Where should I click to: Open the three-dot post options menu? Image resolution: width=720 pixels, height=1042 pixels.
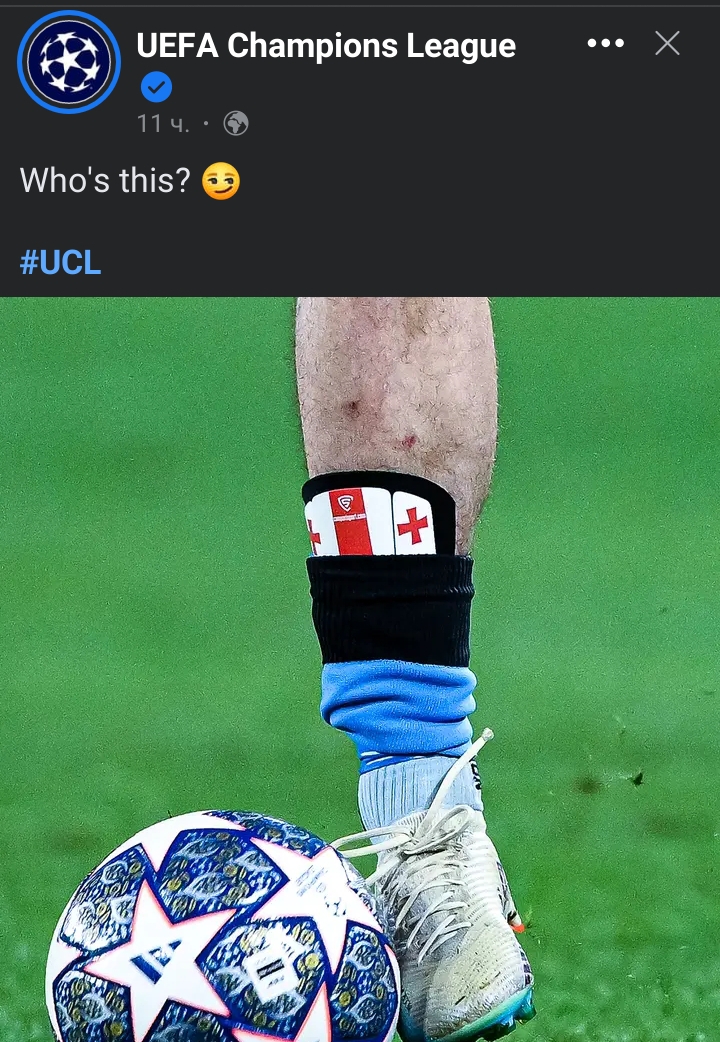pos(605,43)
